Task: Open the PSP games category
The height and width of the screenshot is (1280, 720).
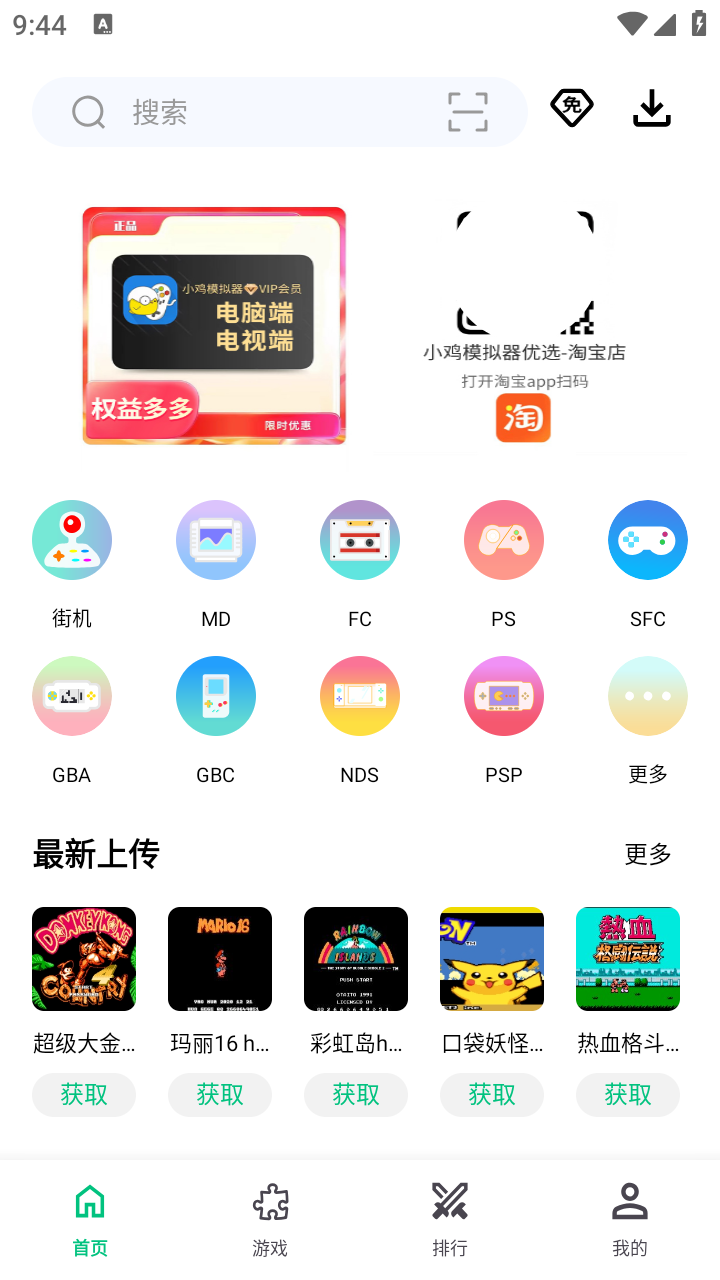Action: [504, 696]
